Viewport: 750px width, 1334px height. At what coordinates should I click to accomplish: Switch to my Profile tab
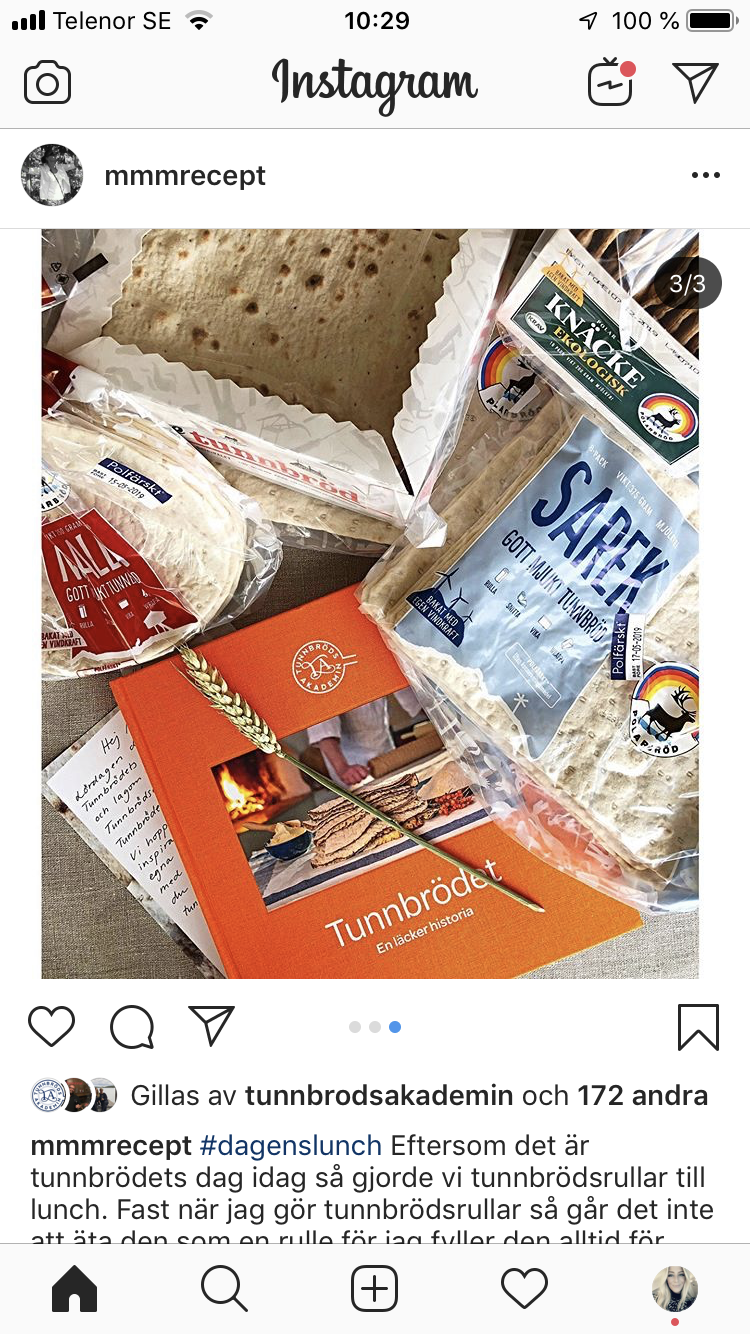[675, 1289]
